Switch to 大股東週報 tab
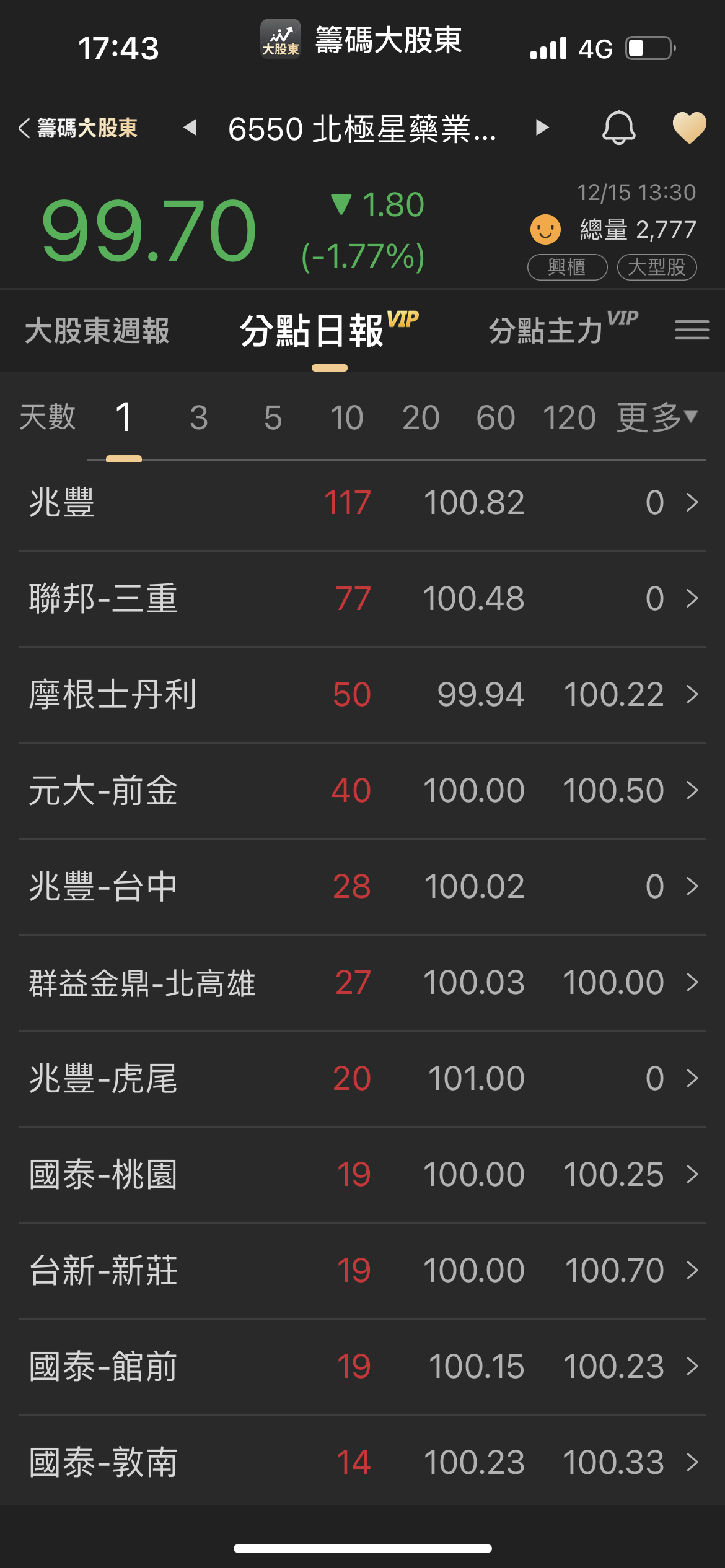725x1568 pixels. [x=97, y=331]
